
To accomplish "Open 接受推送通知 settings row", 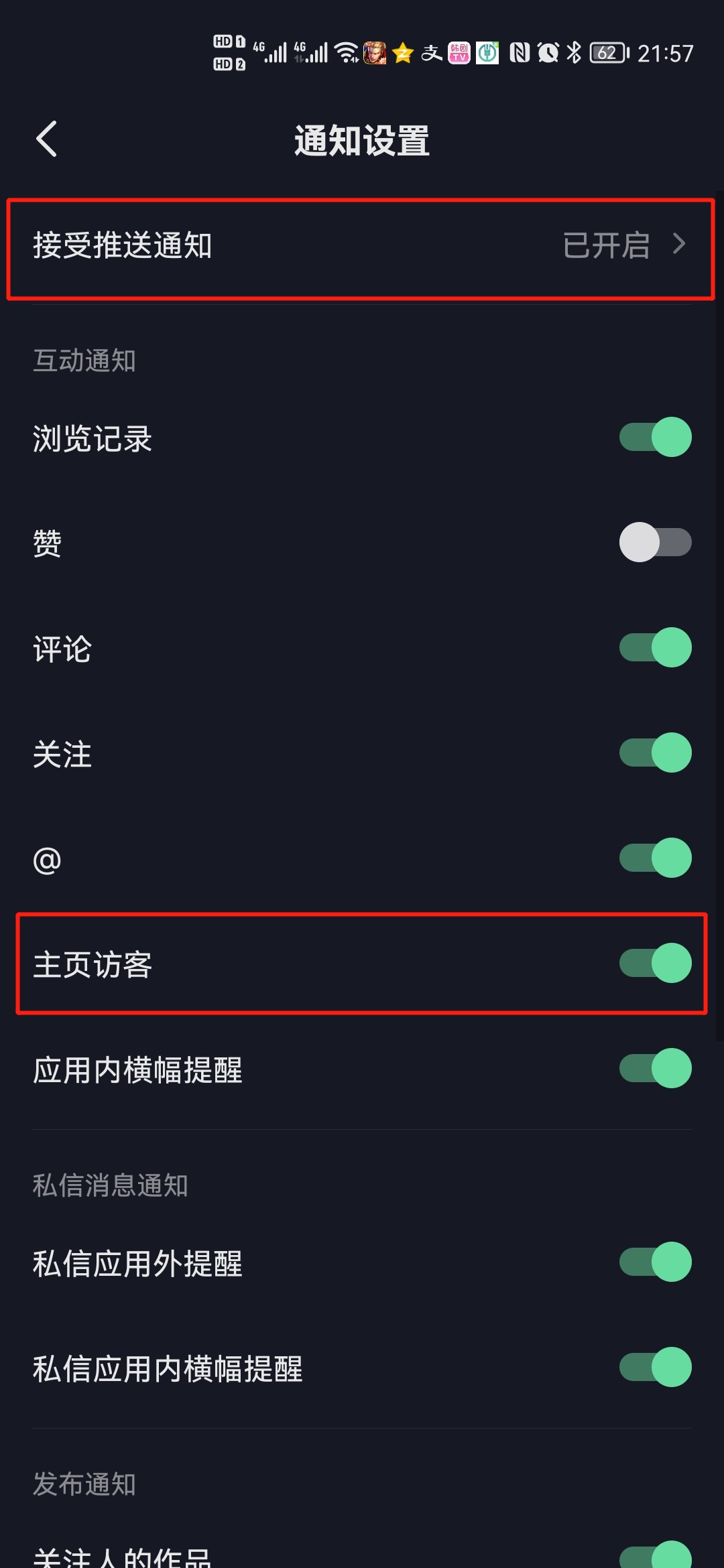I will click(362, 245).
